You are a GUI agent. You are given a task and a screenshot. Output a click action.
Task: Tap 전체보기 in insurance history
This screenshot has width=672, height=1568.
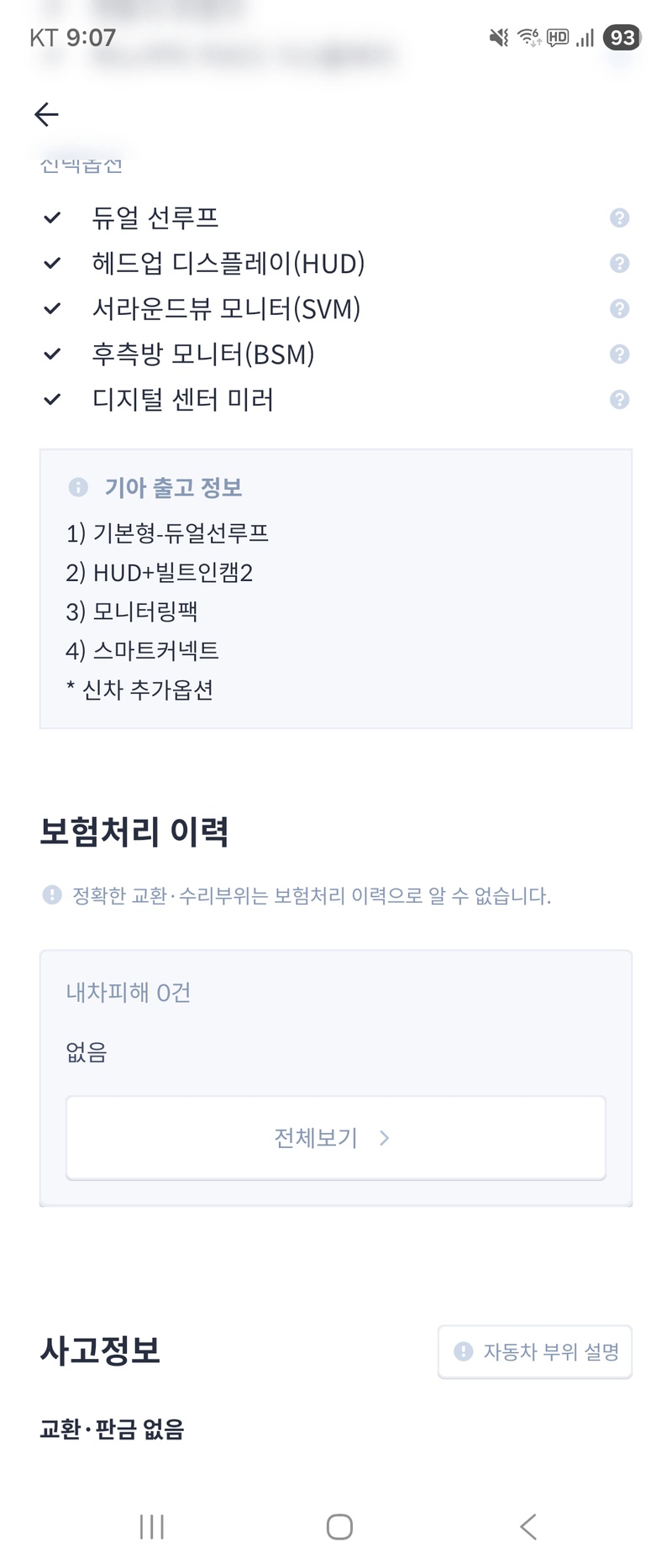click(x=335, y=1138)
